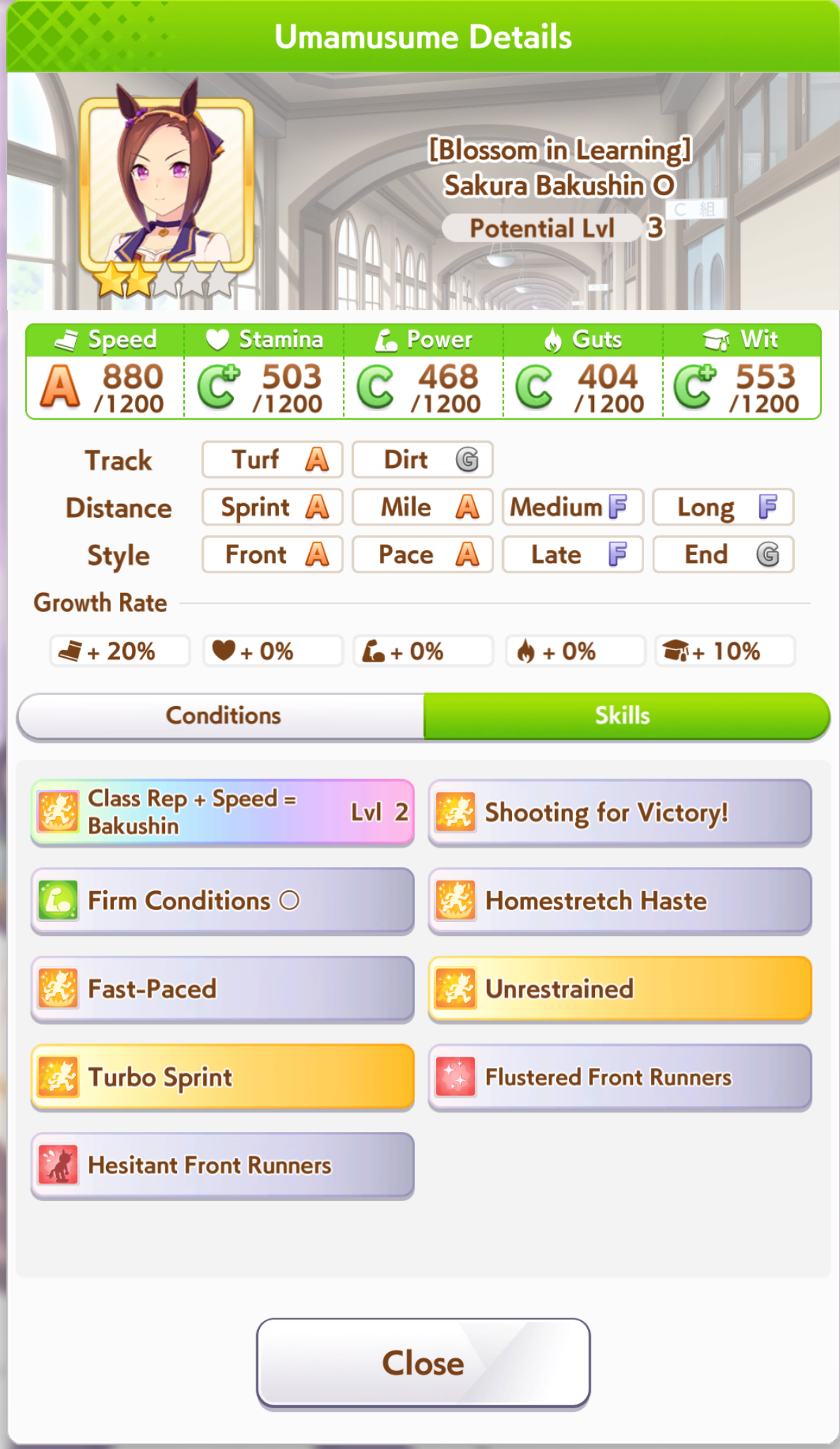Open the Turbo Sprint skill
Screen dimensions: 840x1449
pyautogui.click(x=223, y=1077)
